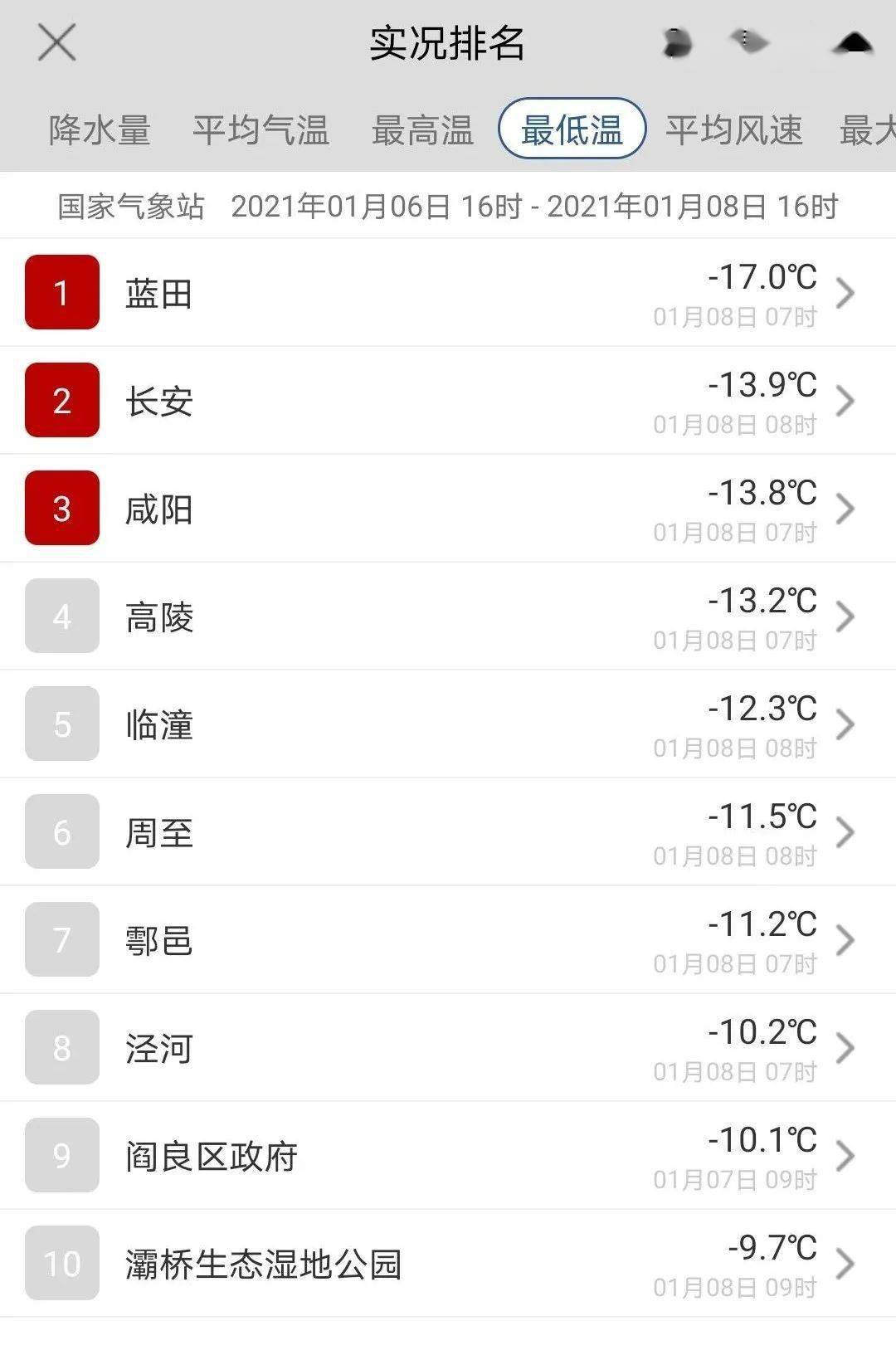
Task: View details for 咸阳 station
Action: pyautogui.click(x=448, y=509)
